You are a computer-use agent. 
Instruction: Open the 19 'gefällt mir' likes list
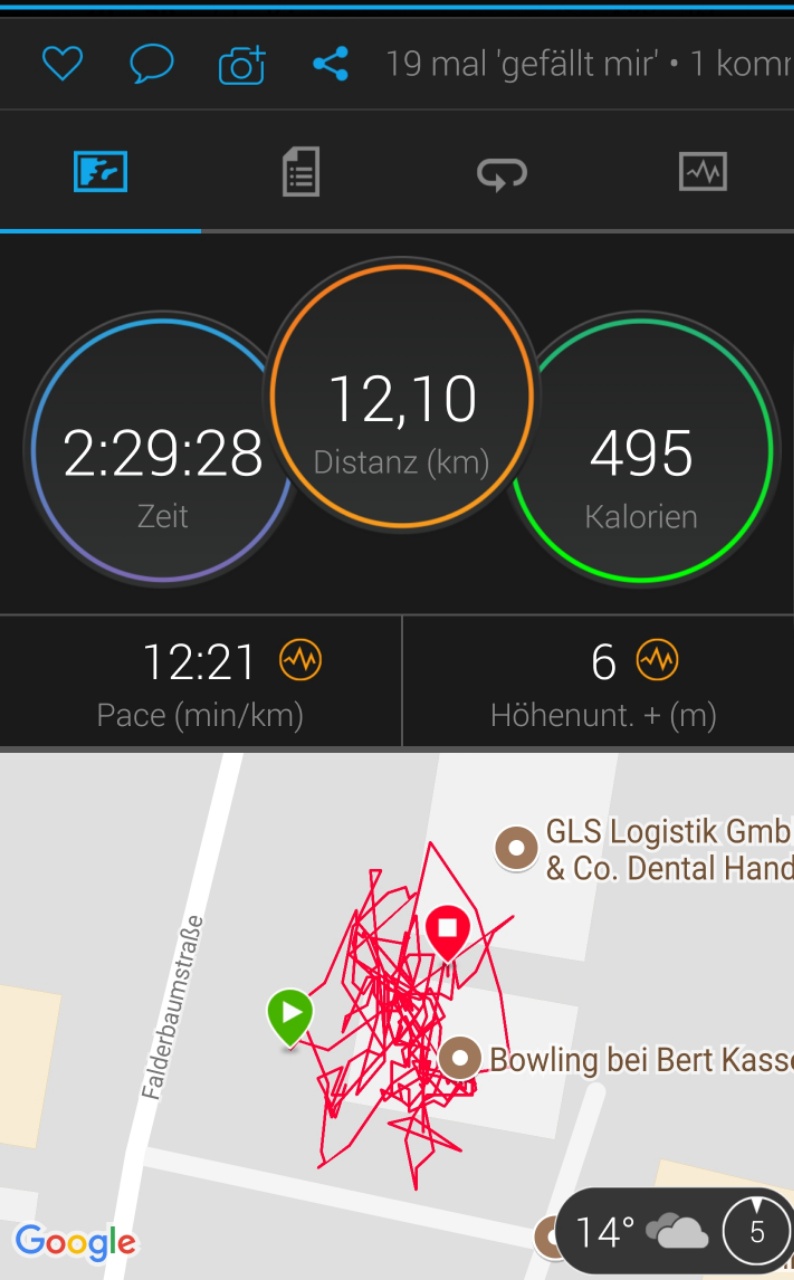pyautogui.click(x=520, y=65)
